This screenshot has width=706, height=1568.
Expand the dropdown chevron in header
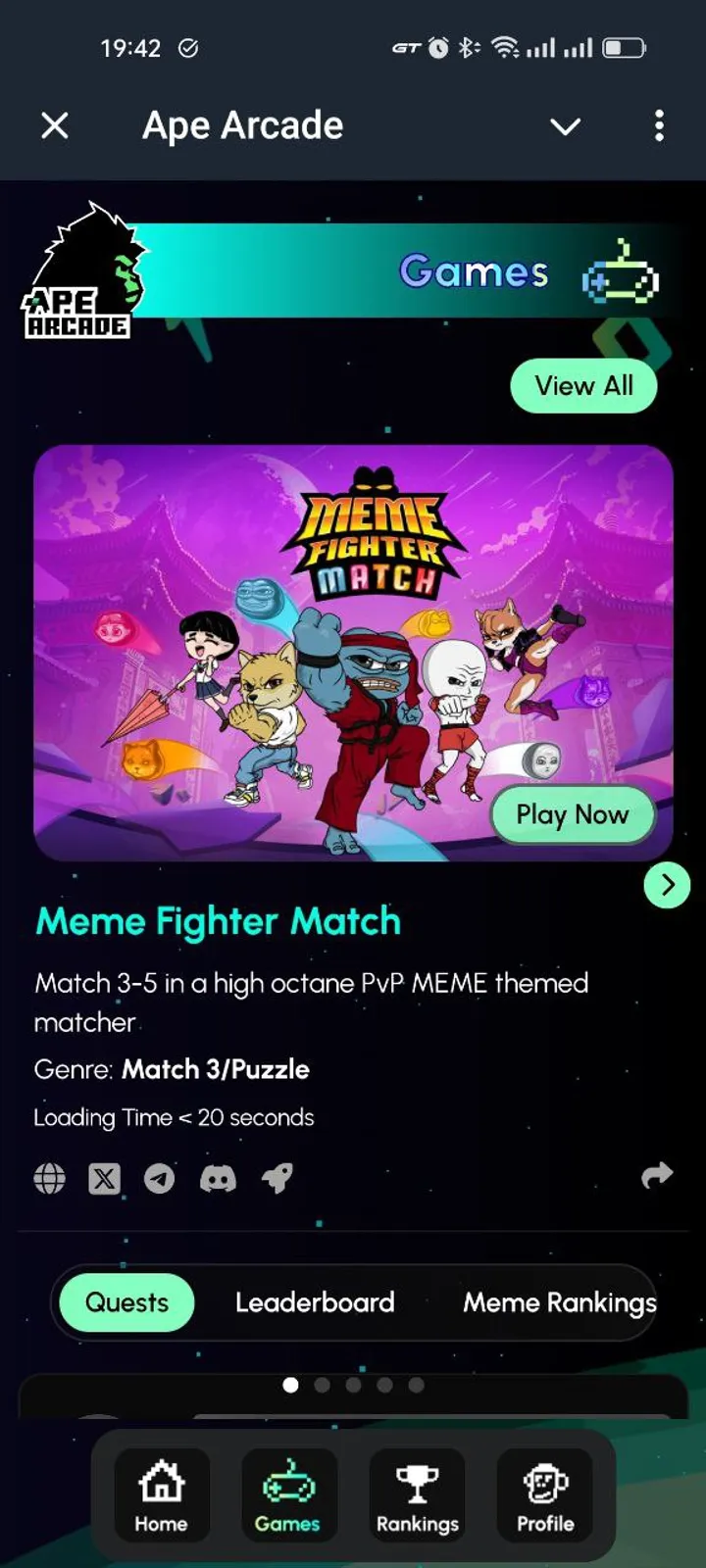coord(565,126)
